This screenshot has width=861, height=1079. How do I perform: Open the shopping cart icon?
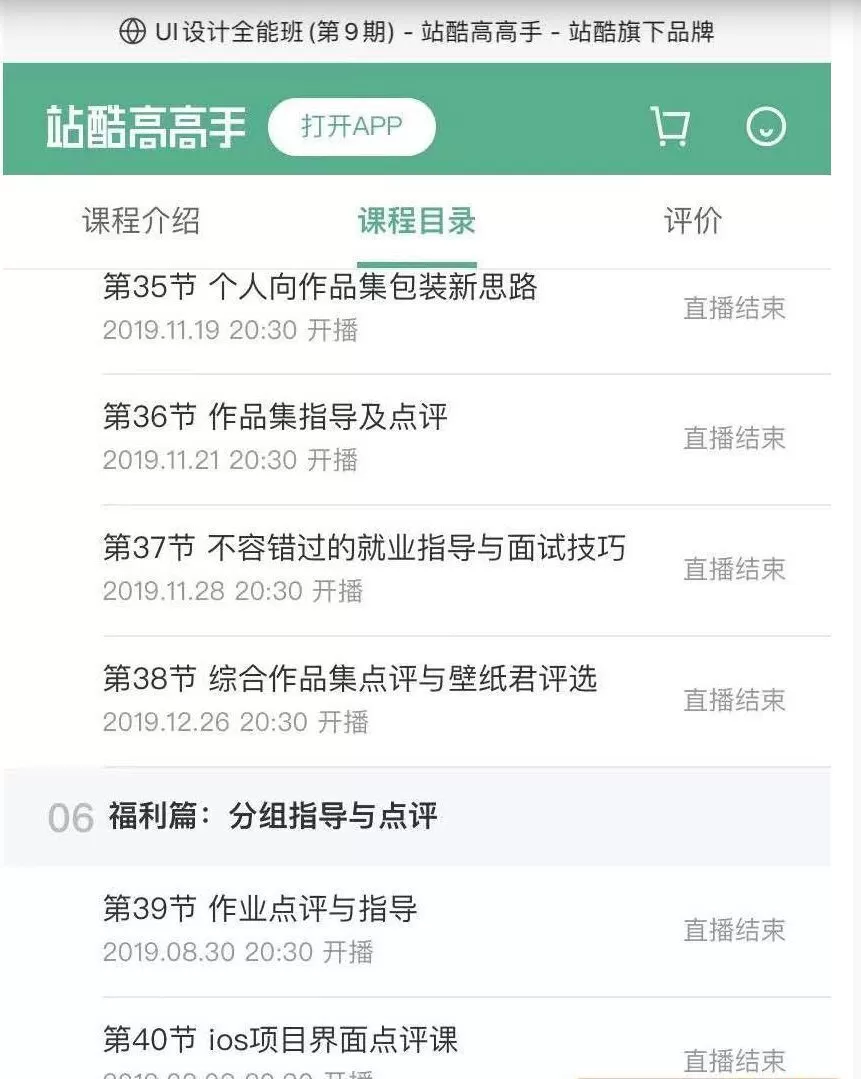[x=671, y=127]
